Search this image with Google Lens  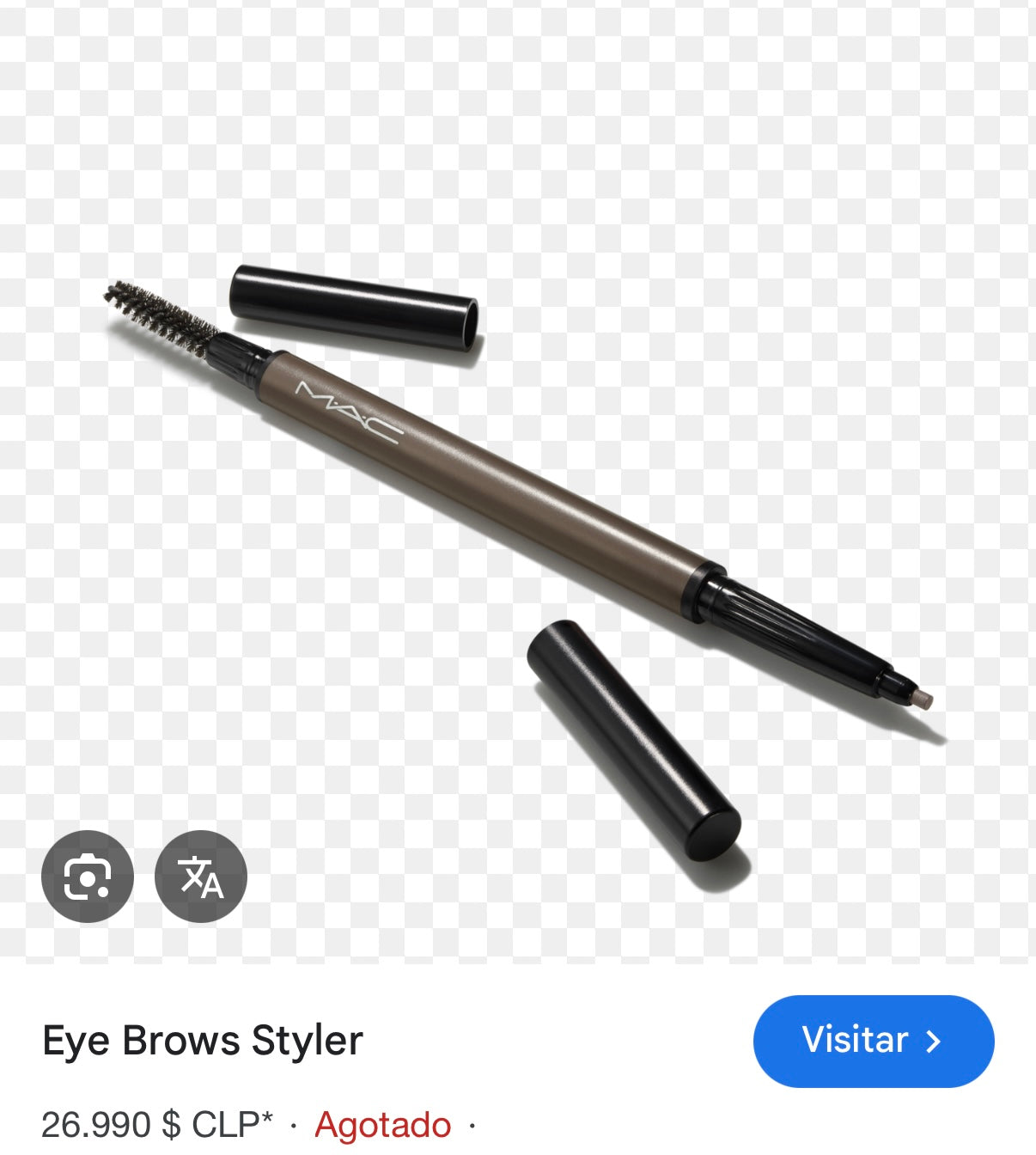(x=88, y=877)
